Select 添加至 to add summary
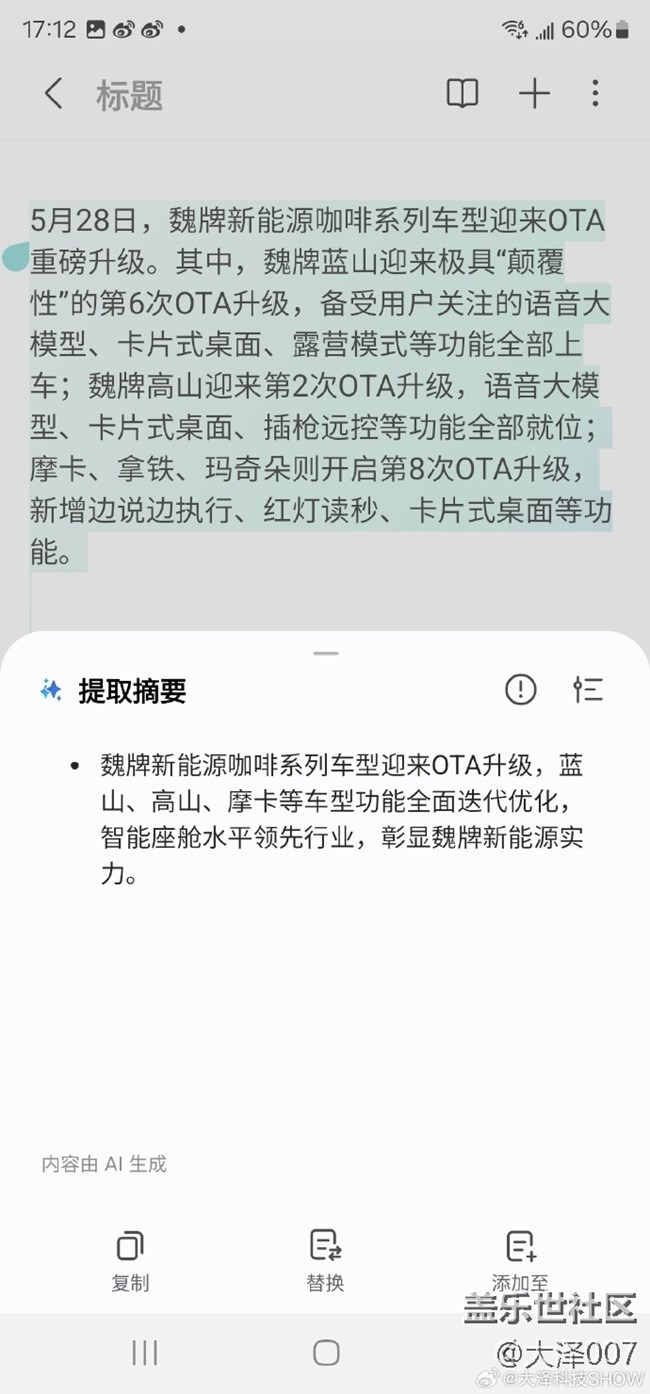 coord(520,1260)
